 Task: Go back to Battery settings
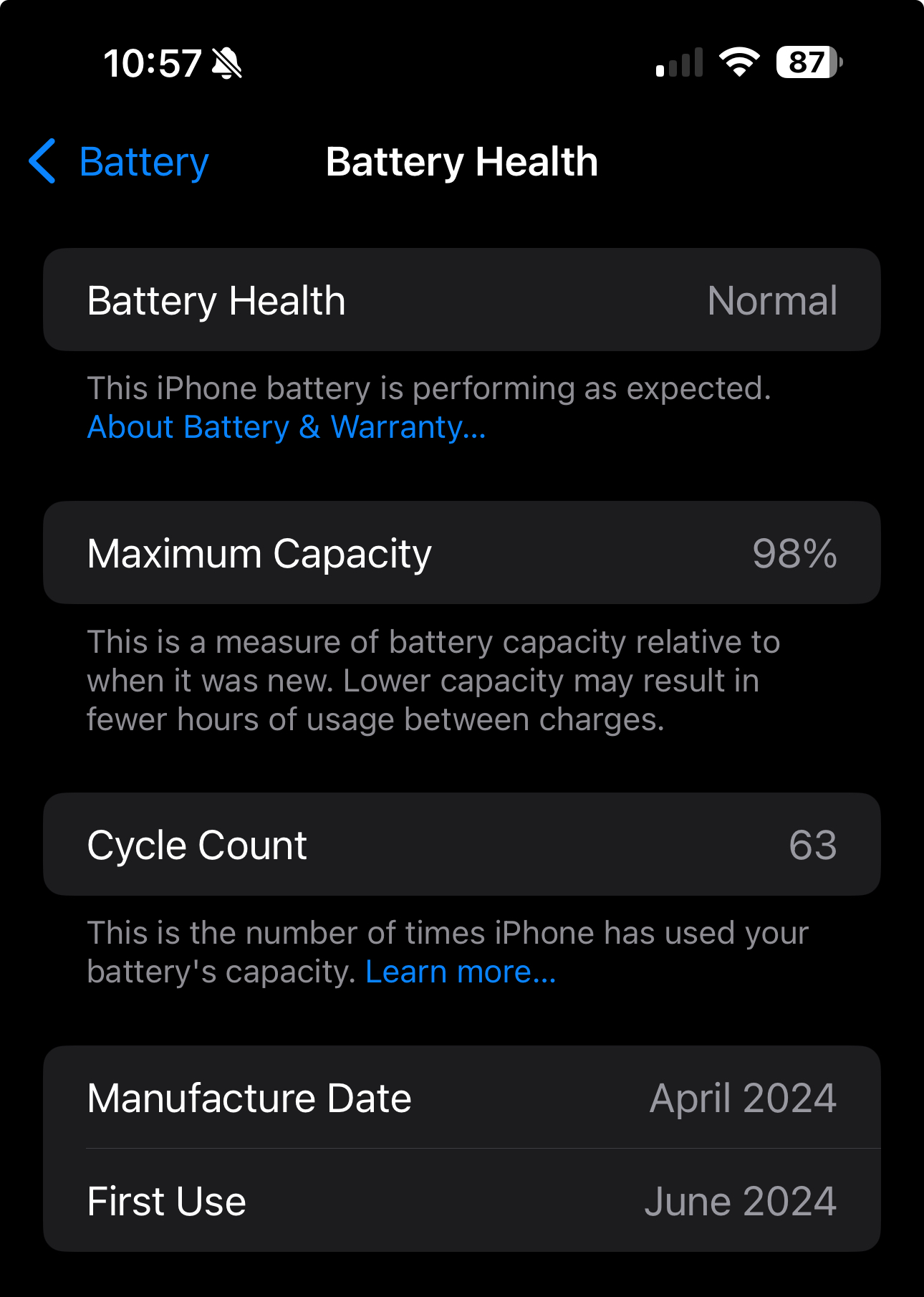120,162
